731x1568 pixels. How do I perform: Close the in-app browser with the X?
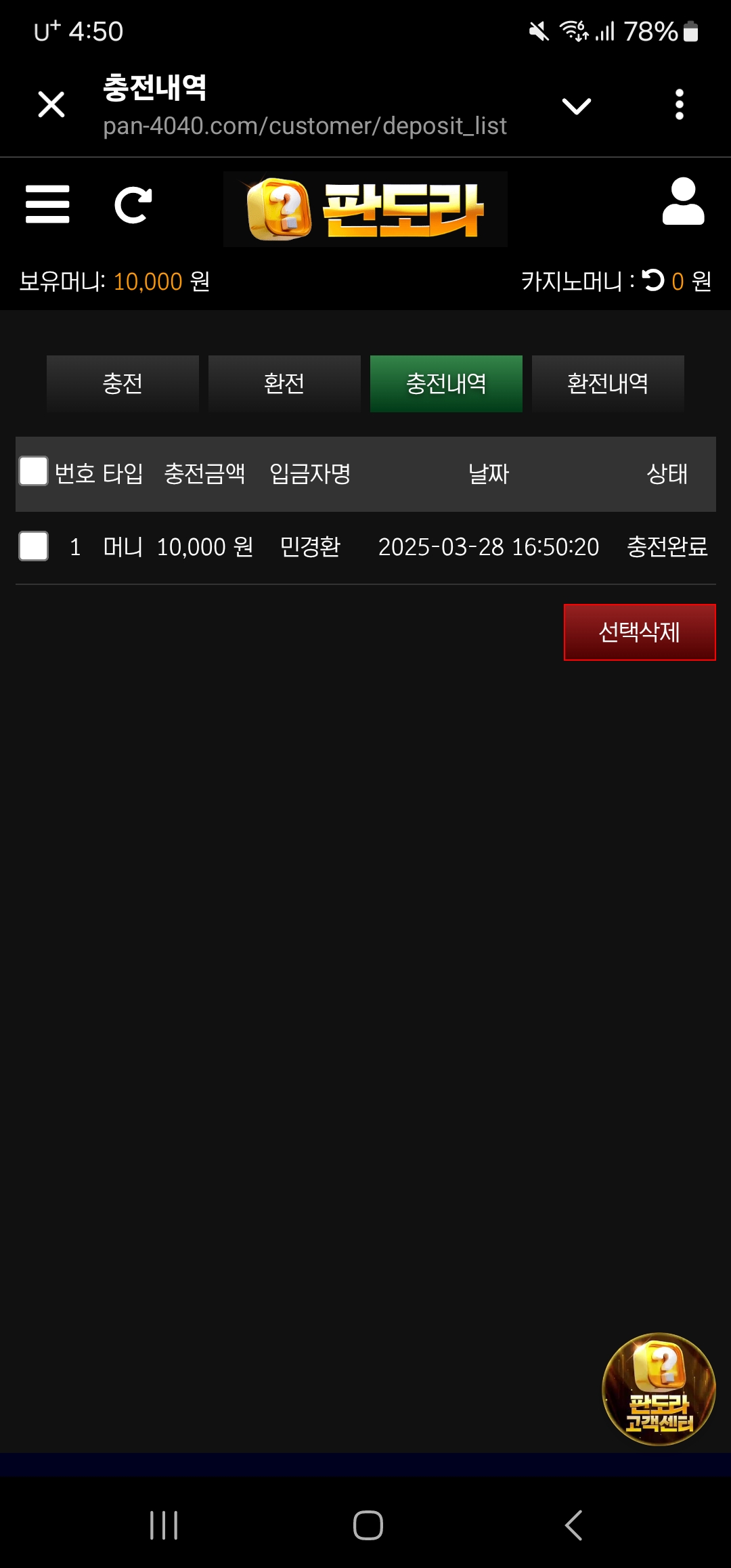[x=51, y=105]
